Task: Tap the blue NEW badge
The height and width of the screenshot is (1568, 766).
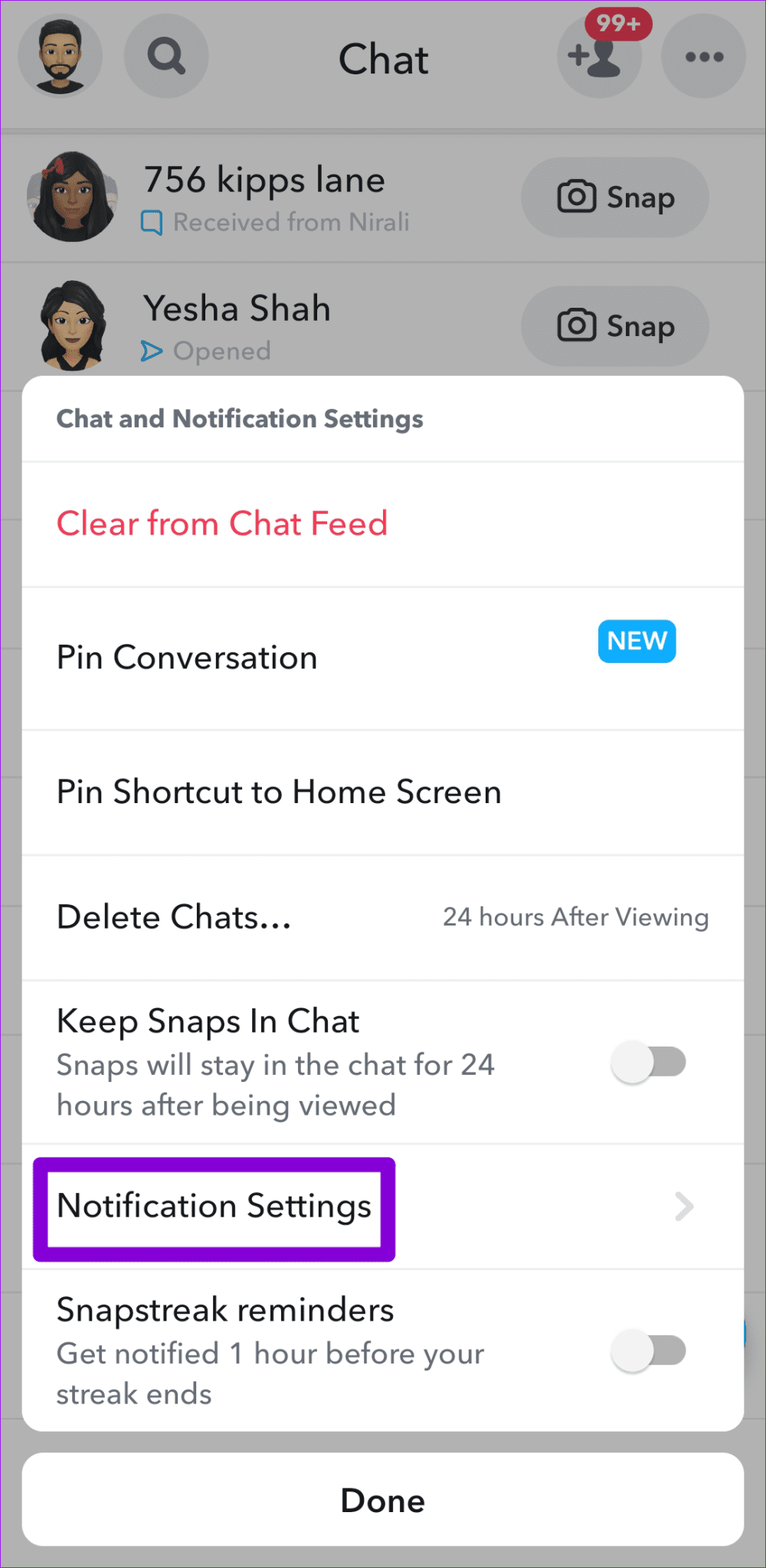Action: (637, 641)
